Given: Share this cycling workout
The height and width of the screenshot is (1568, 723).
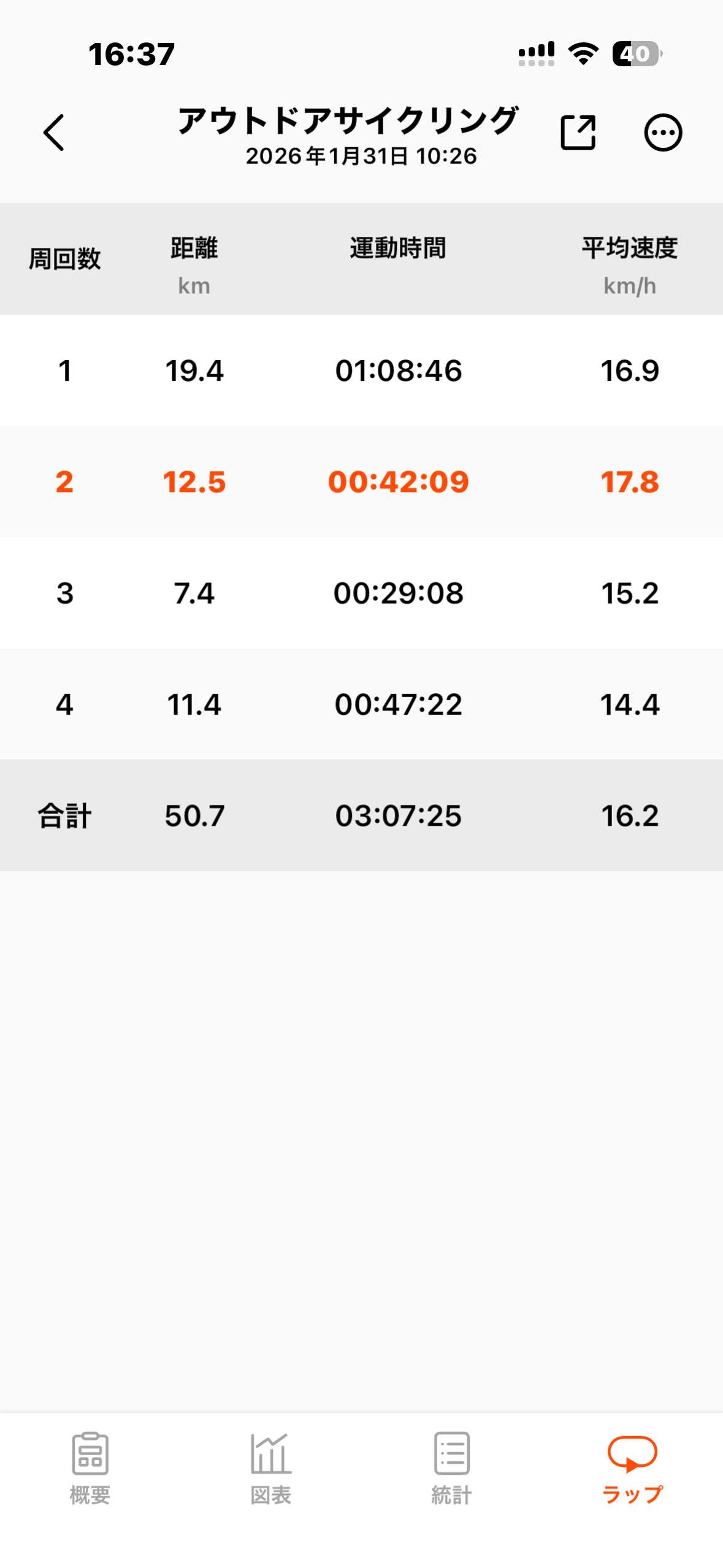Looking at the screenshot, I should [578, 133].
